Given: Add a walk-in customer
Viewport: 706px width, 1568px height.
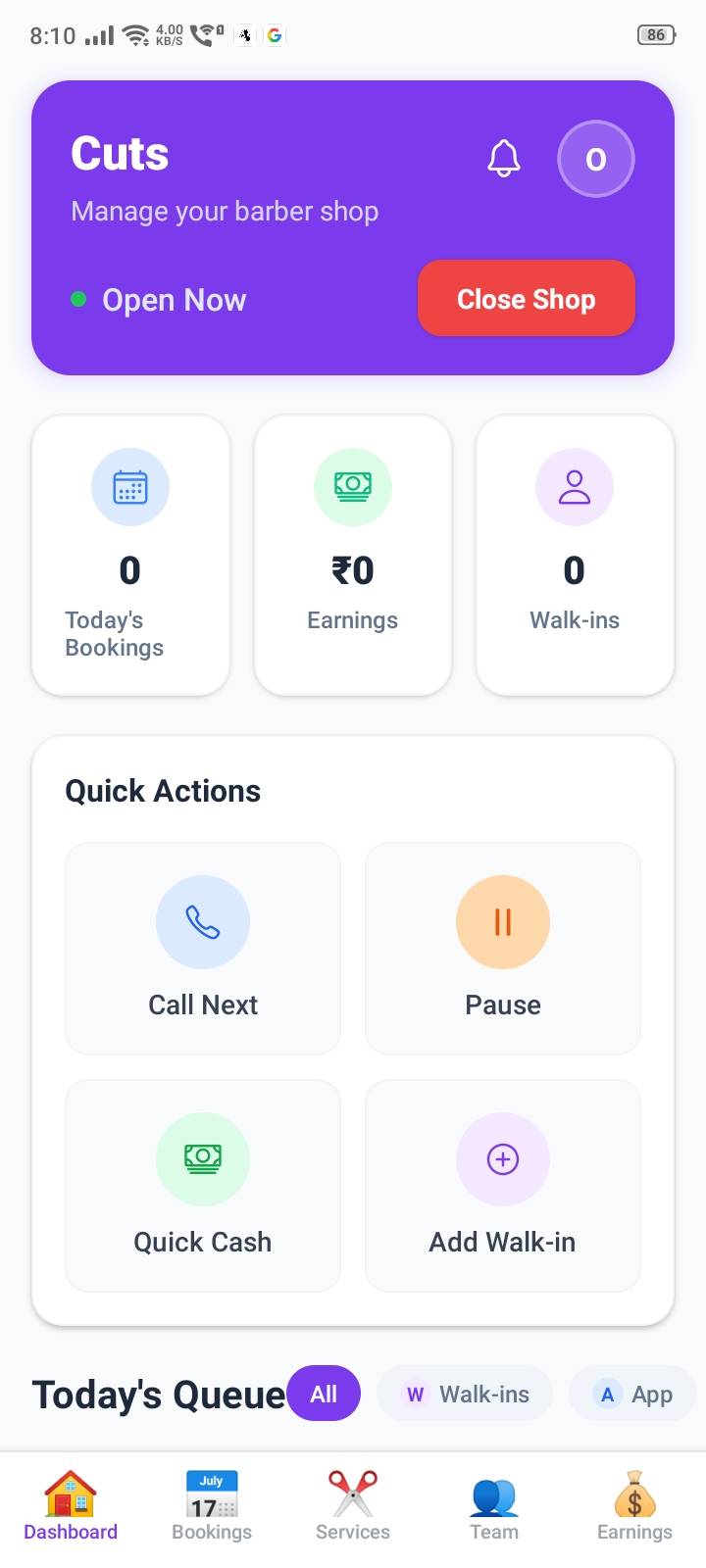Looking at the screenshot, I should pyautogui.click(x=503, y=1186).
